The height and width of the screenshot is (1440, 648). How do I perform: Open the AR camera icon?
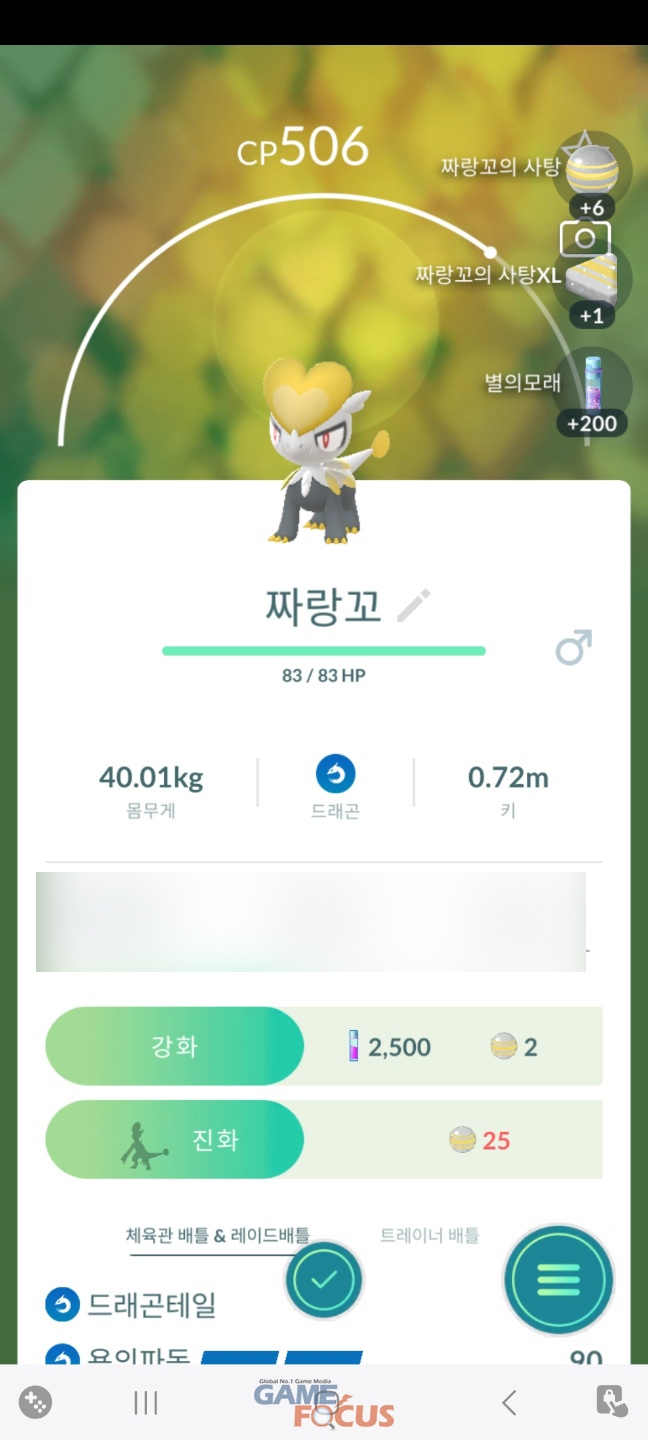[x=585, y=239]
